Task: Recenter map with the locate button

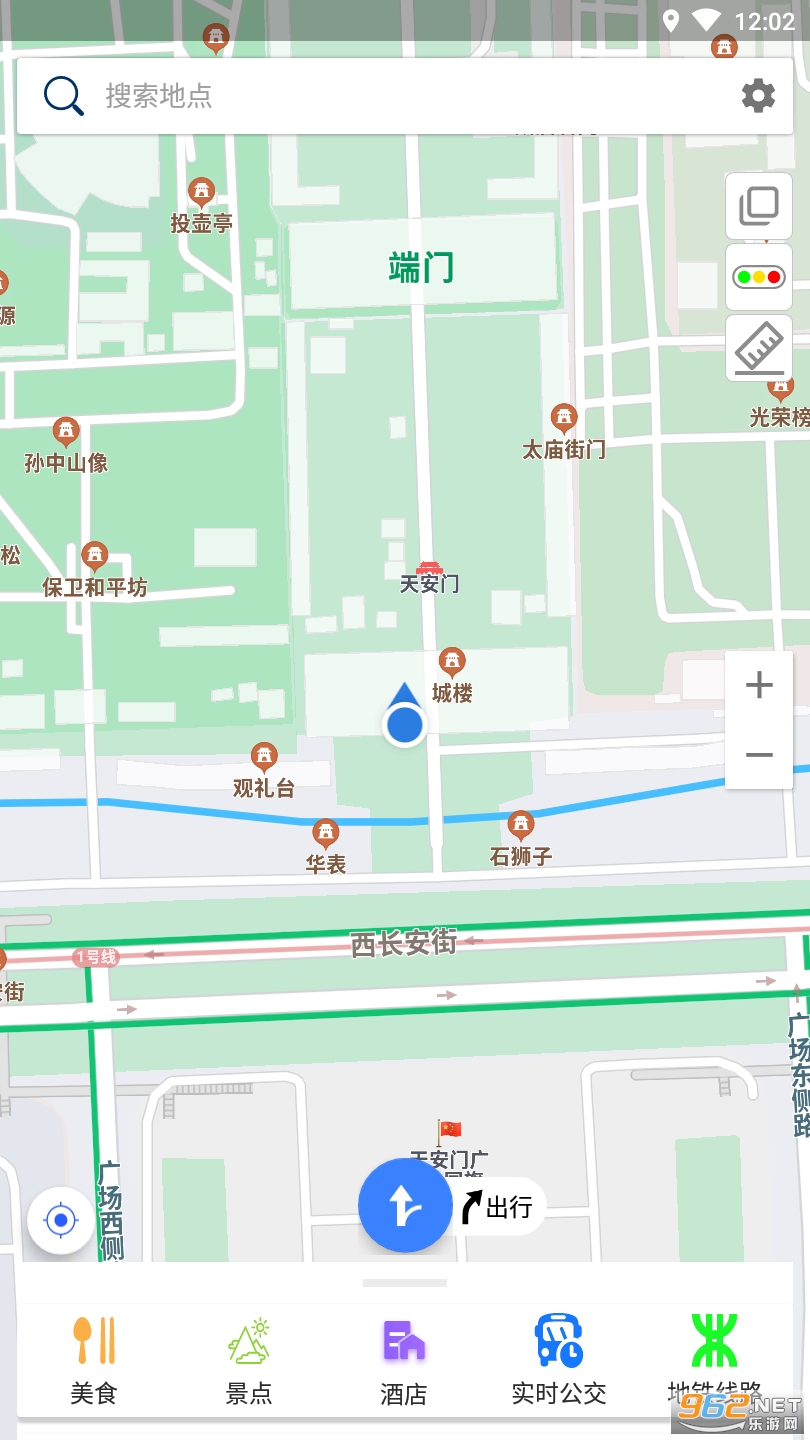Action: coord(61,1220)
